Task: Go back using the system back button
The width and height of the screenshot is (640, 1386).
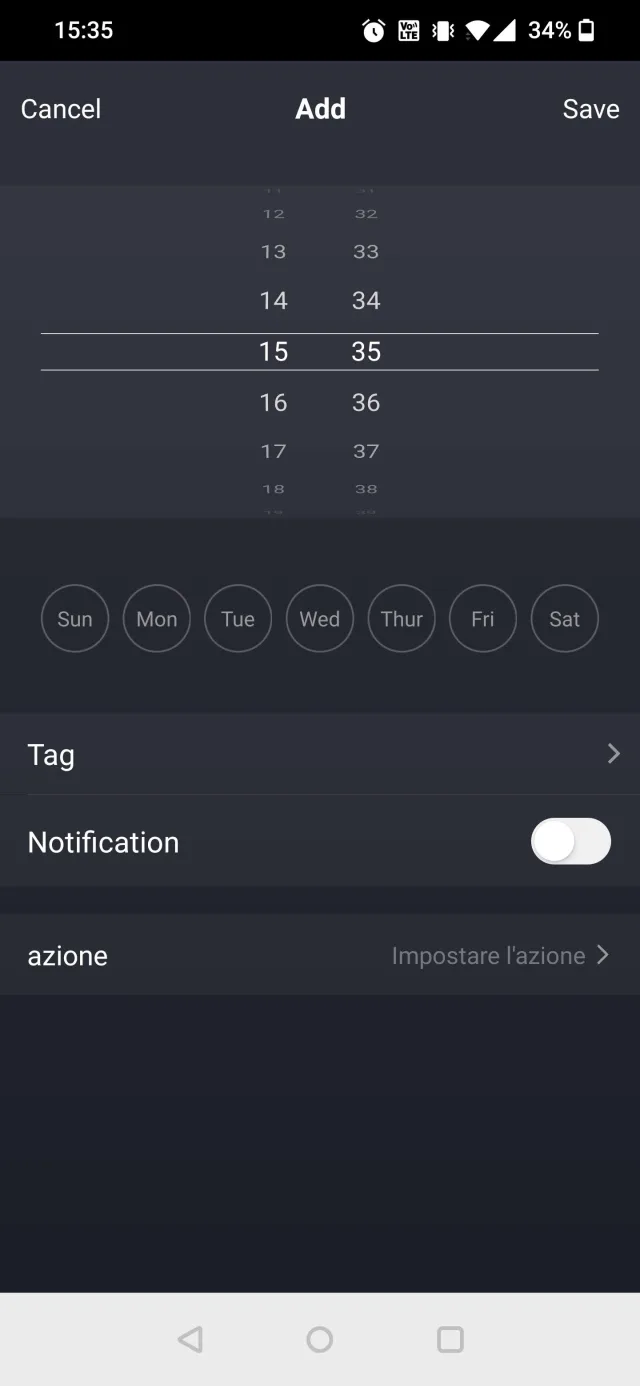Action: tap(190, 1339)
